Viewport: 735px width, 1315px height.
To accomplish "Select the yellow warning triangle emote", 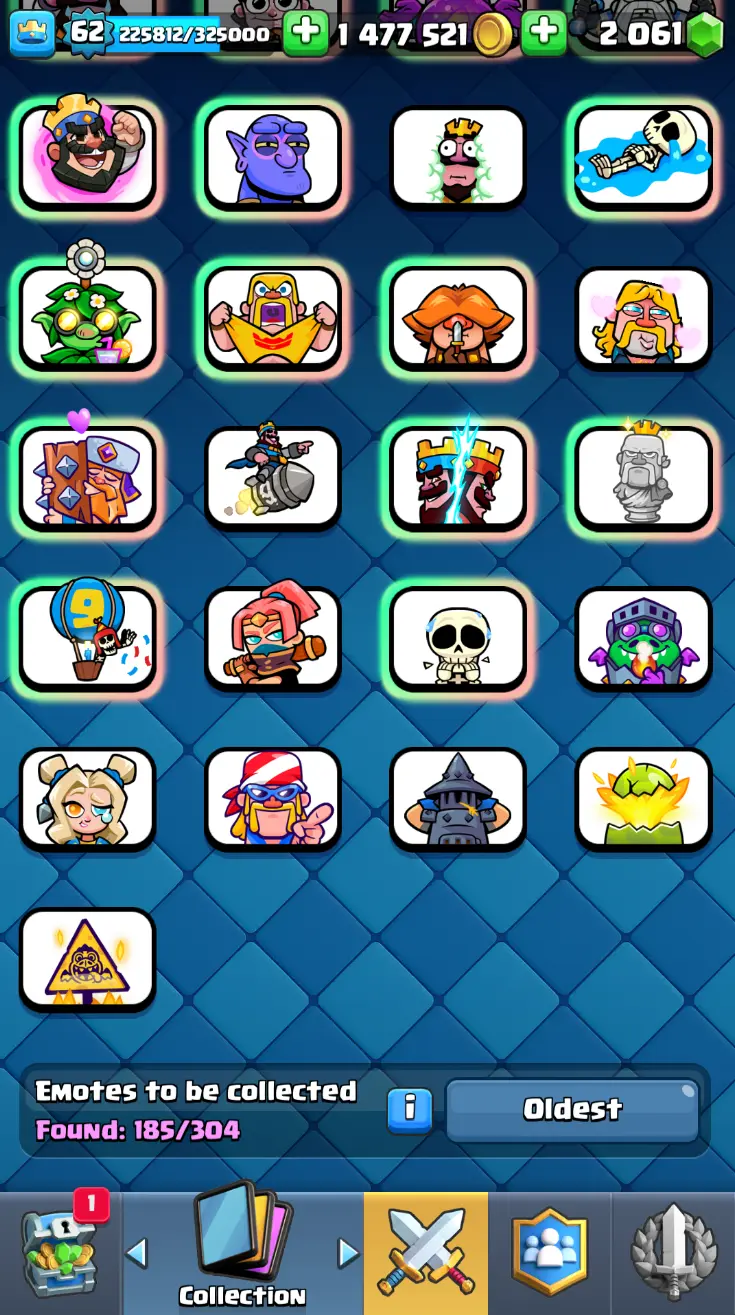I will (x=88, y=958).
